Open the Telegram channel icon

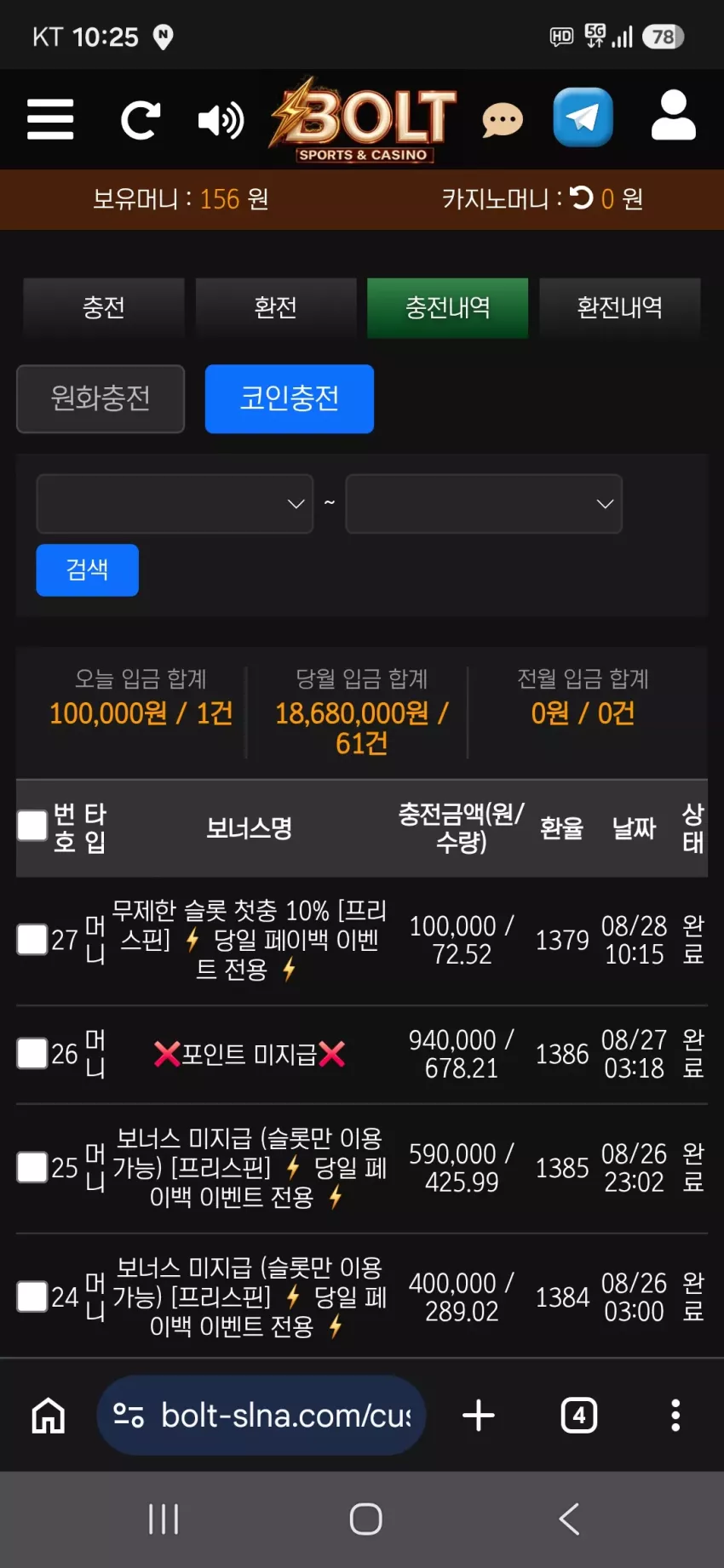tap(583, 117)
